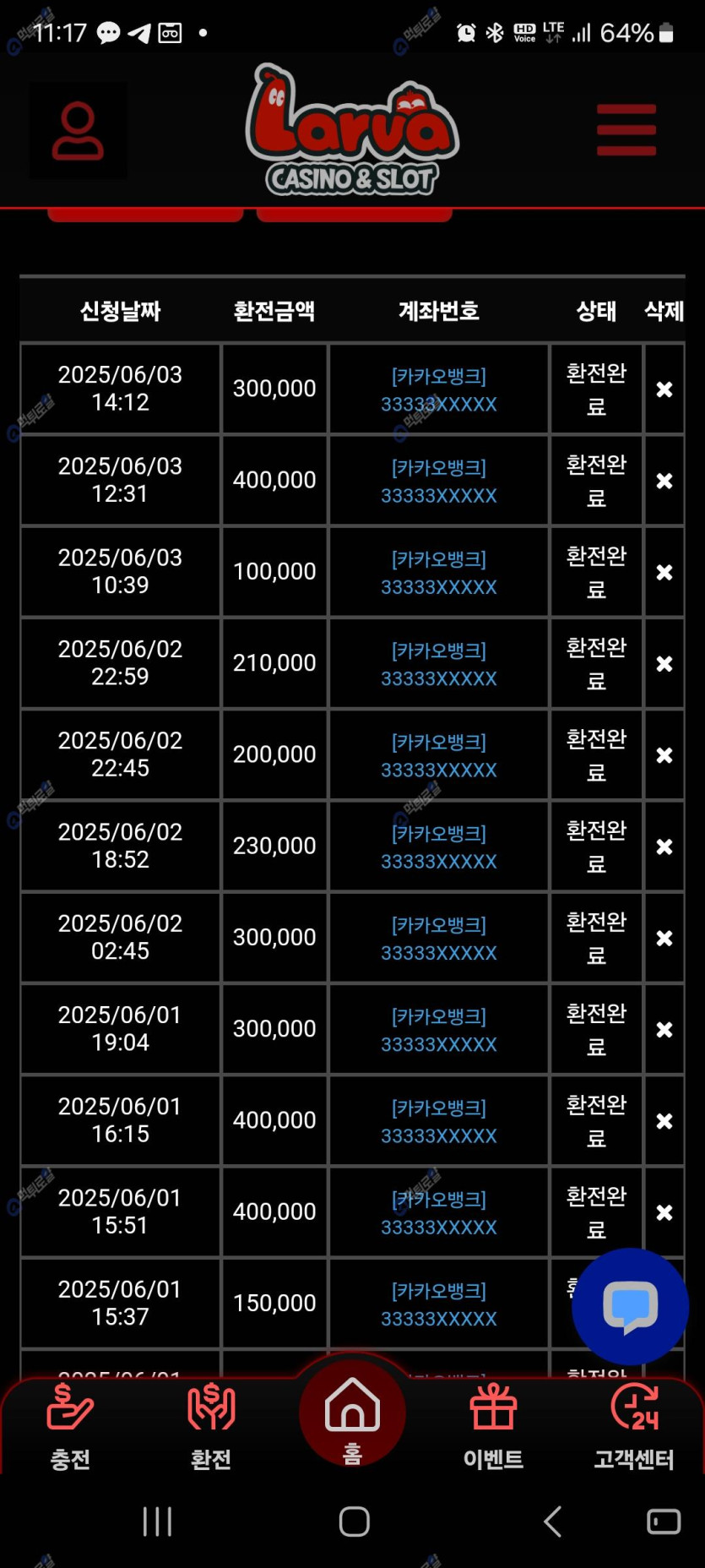The image size is (705, 1568).
Task: Open the user profile icon
Action: 78,131
